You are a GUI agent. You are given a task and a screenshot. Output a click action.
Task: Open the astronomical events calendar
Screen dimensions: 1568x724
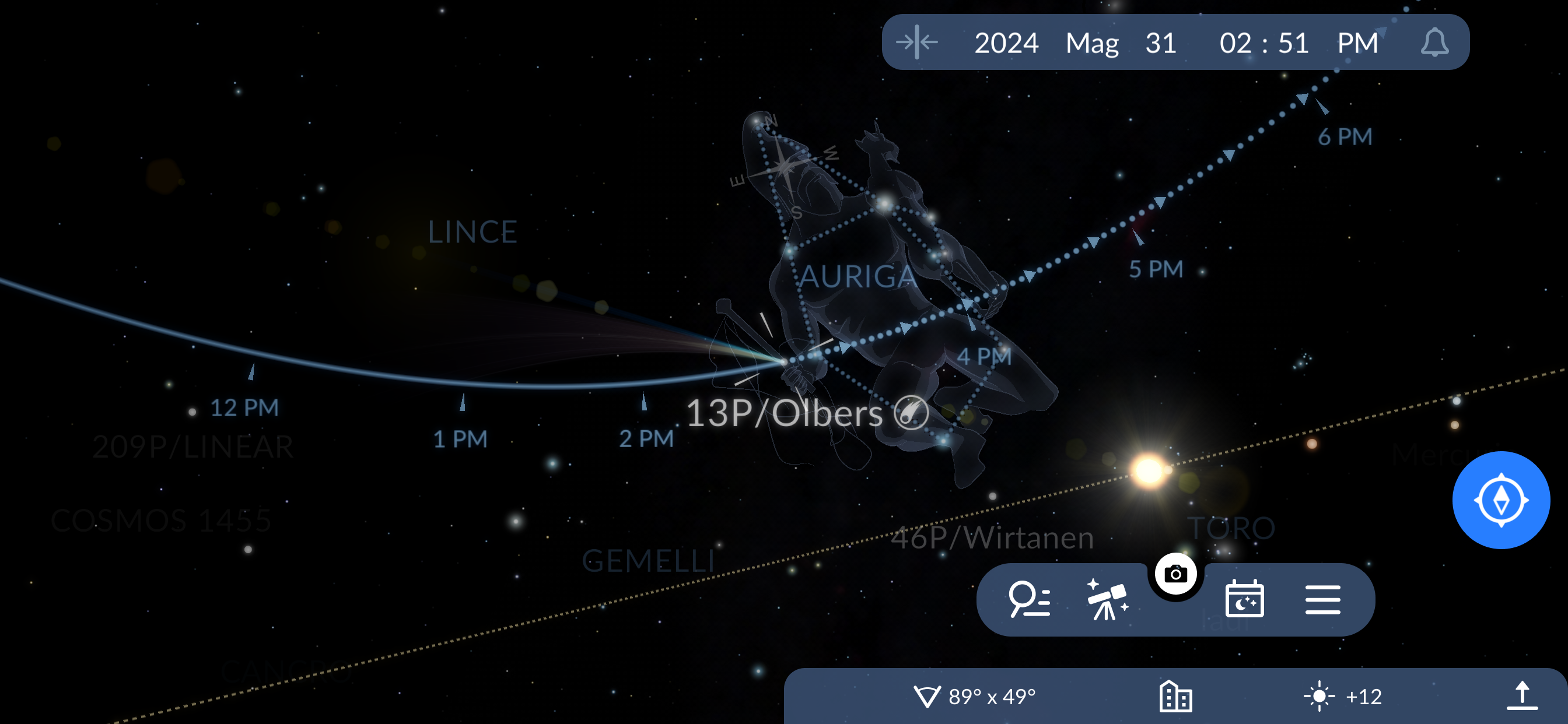(1244, 599)
